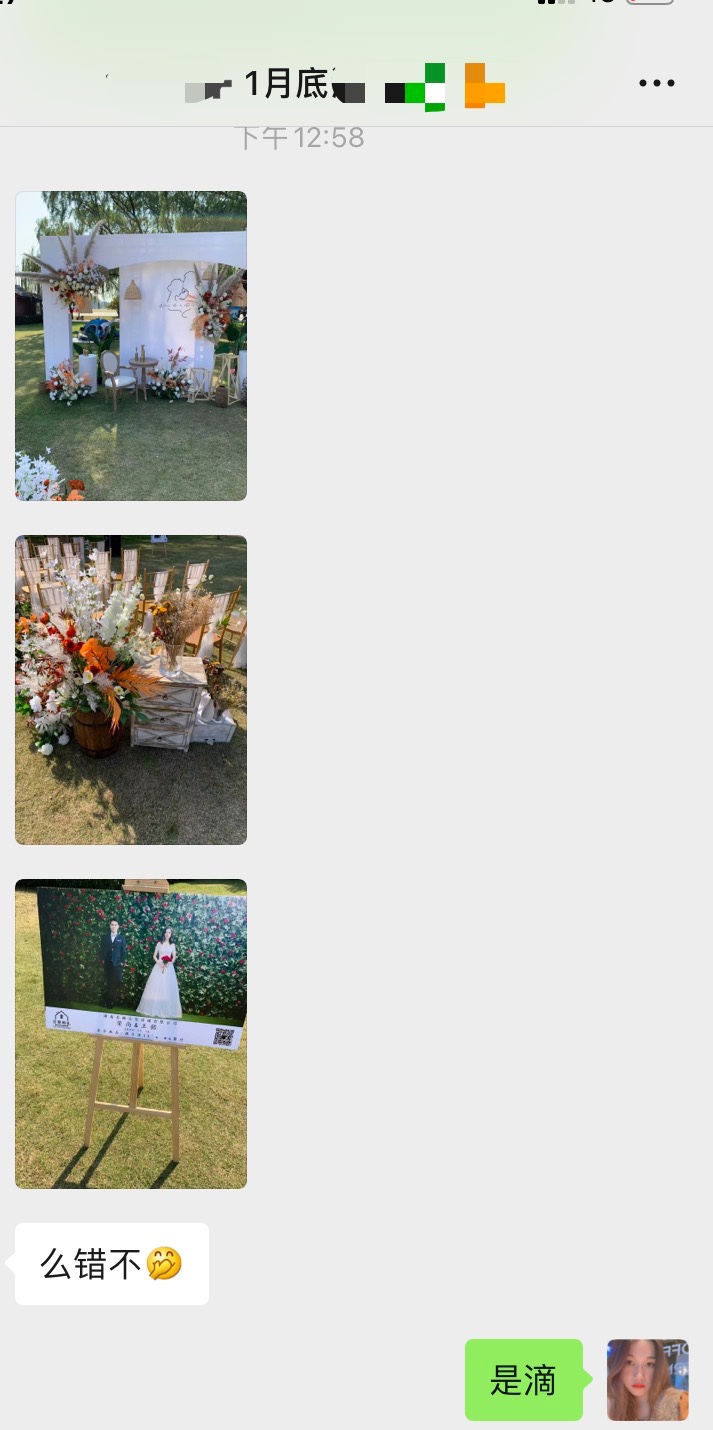Open the couple portrait easel photo
713x1430 pixels.
click(x=131, y=1034)
